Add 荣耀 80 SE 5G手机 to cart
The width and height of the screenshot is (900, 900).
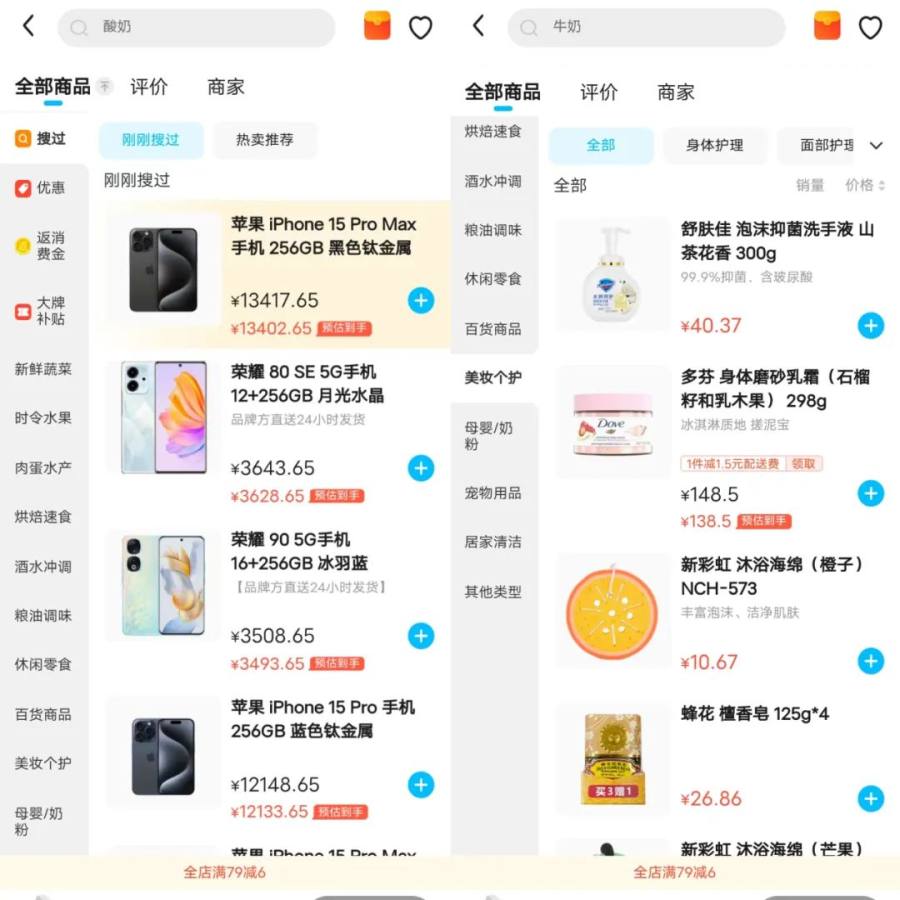point(421,468)
